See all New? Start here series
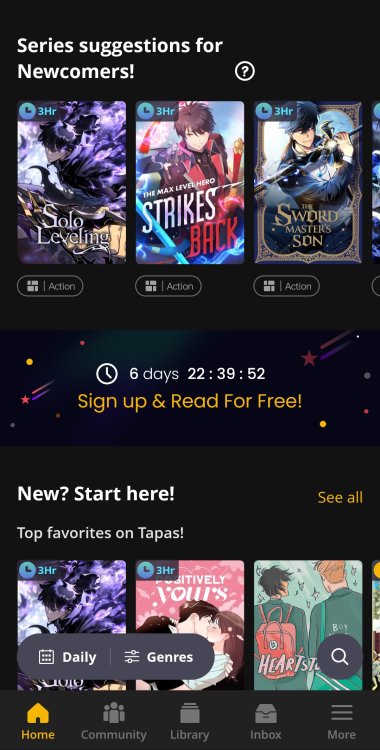Viewport: 380px width, 750px height. pyautogui.click(x=340, y=497)
